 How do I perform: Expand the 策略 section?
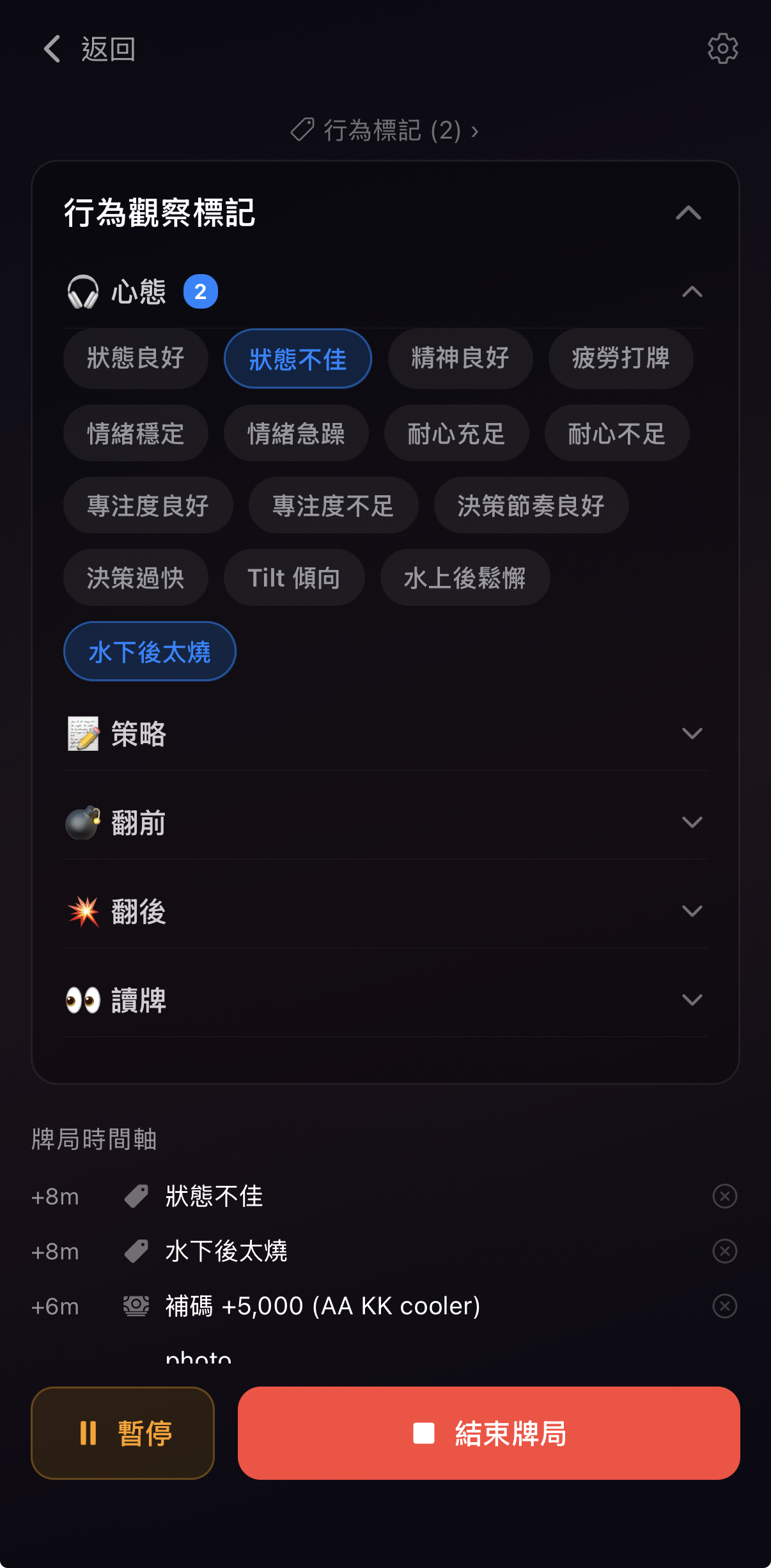coord(694,734)
